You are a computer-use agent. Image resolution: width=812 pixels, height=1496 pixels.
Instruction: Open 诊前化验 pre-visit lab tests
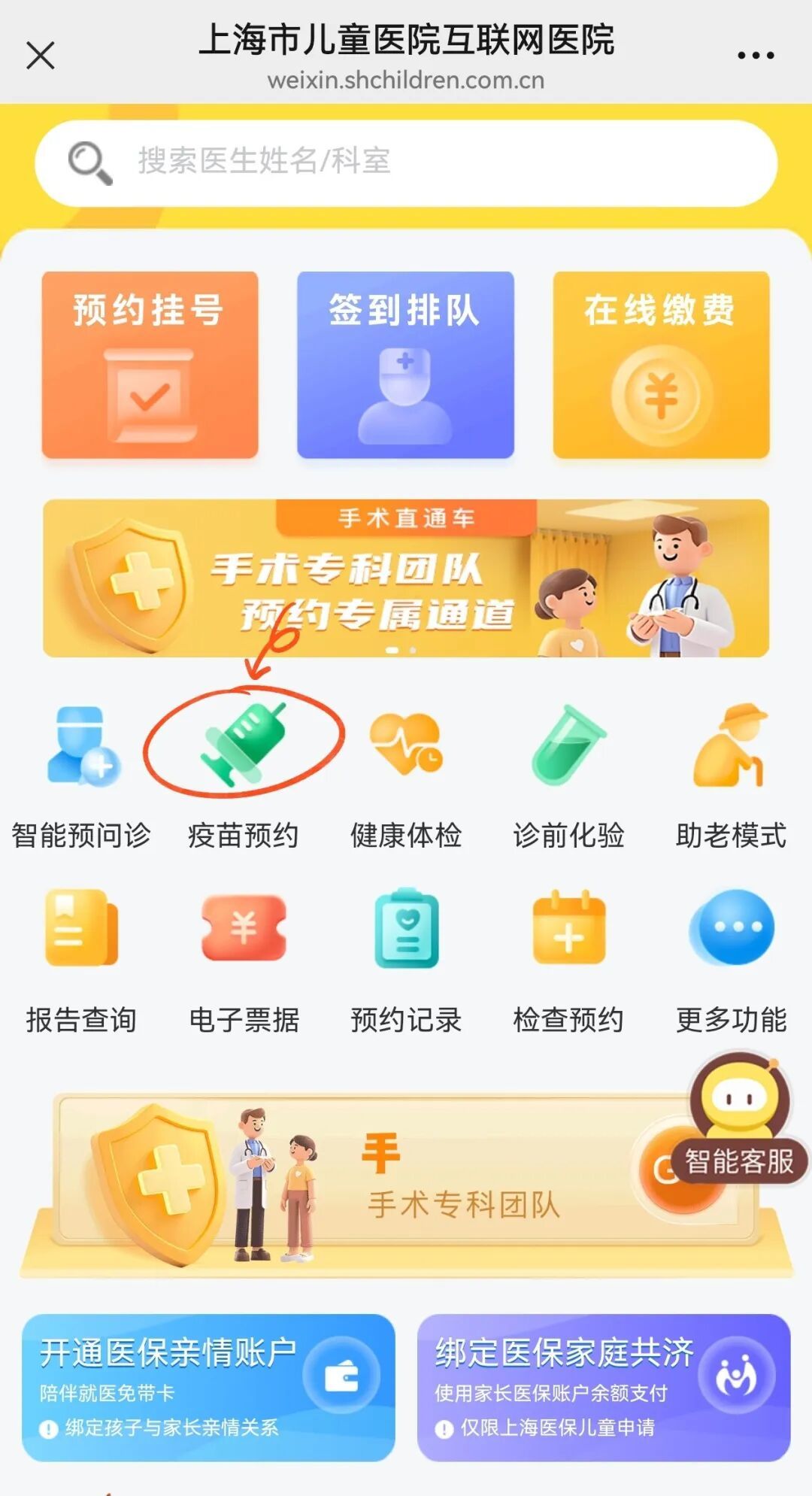coord(568,775)
